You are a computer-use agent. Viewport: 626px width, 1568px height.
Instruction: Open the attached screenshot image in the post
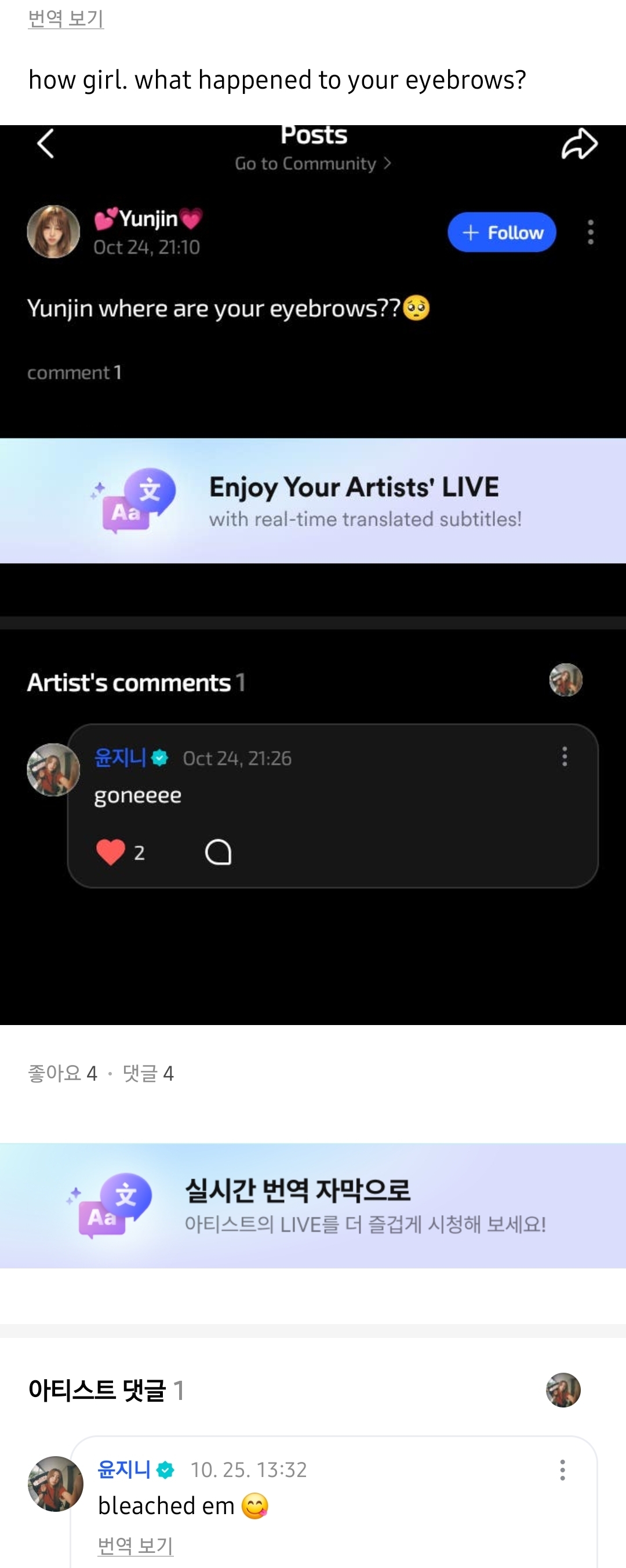313,575
